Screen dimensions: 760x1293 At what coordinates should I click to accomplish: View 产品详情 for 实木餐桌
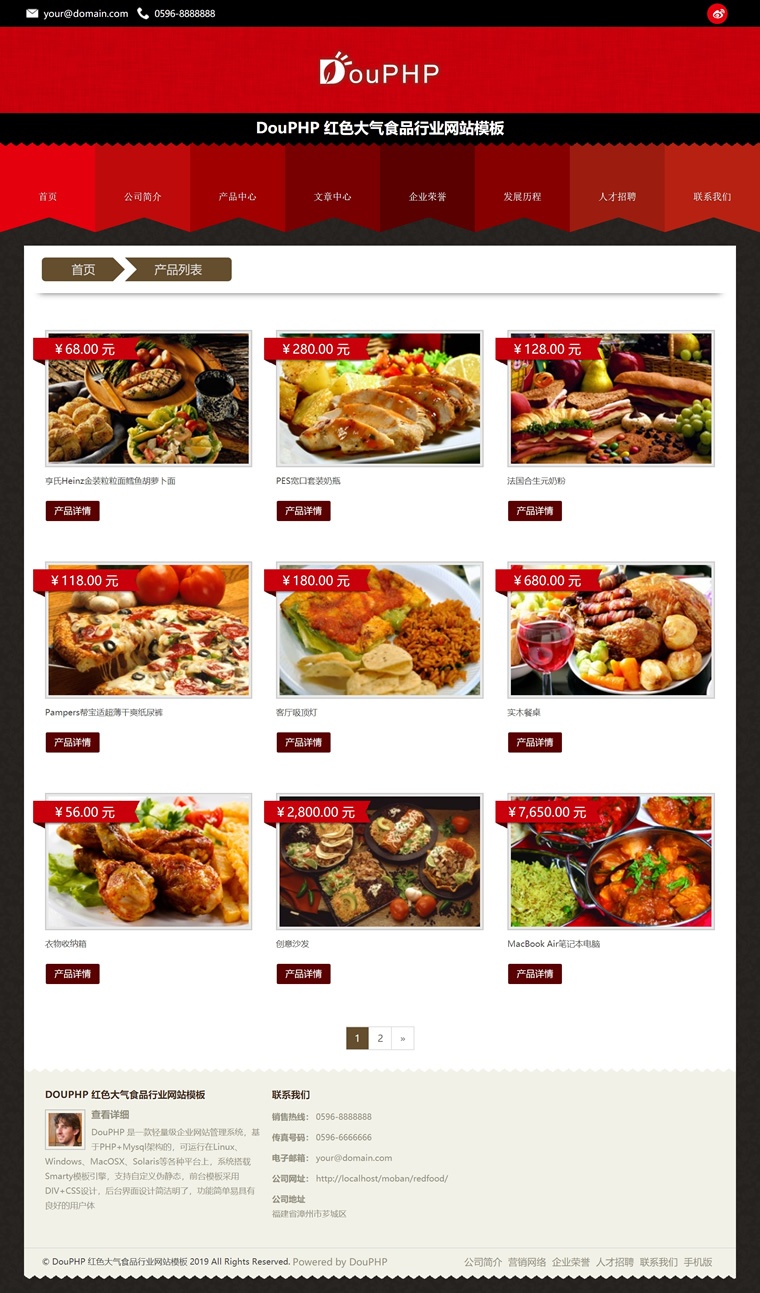coord(535,742)
